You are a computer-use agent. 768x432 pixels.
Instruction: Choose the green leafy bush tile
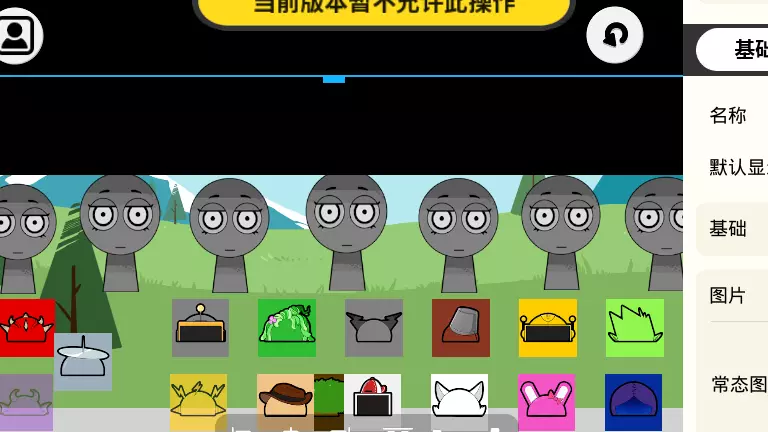pyautogui.click(x=287, y=328)
